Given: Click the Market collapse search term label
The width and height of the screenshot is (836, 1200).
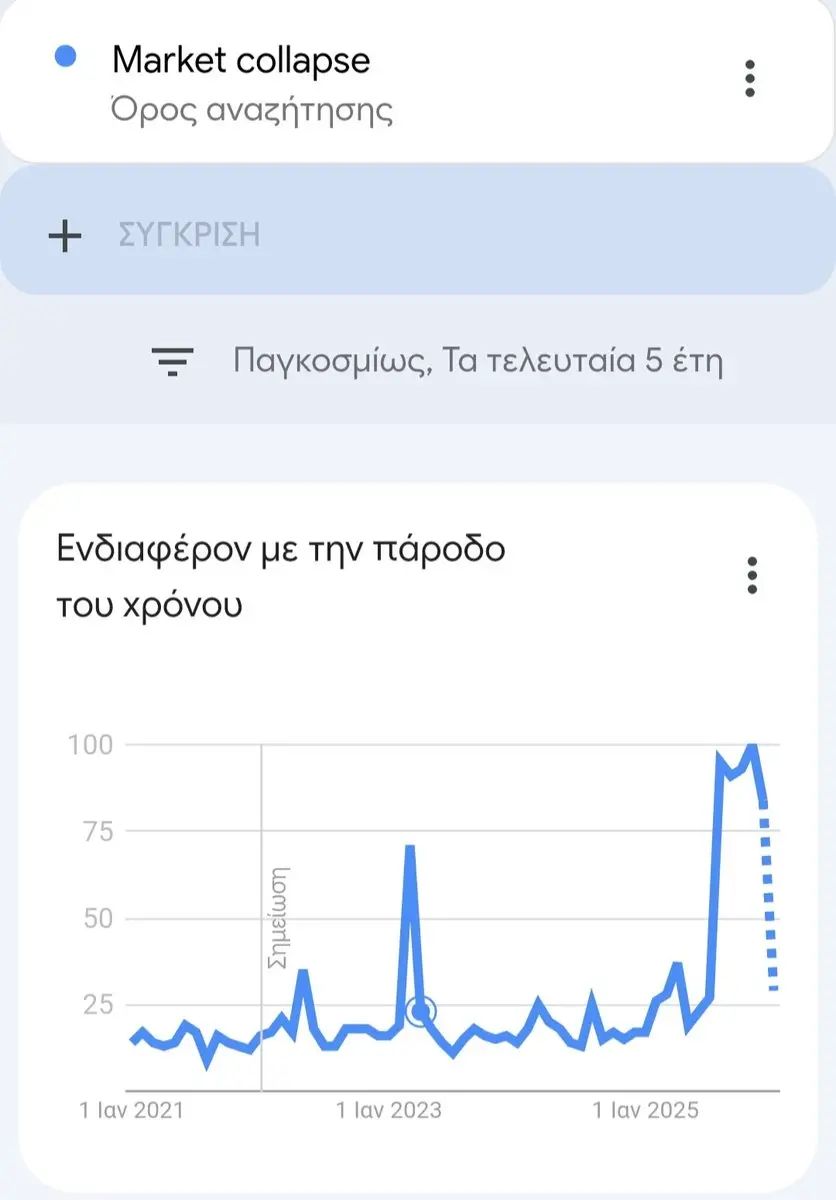Looking at the screenshot, I should [x=243, y=60].
